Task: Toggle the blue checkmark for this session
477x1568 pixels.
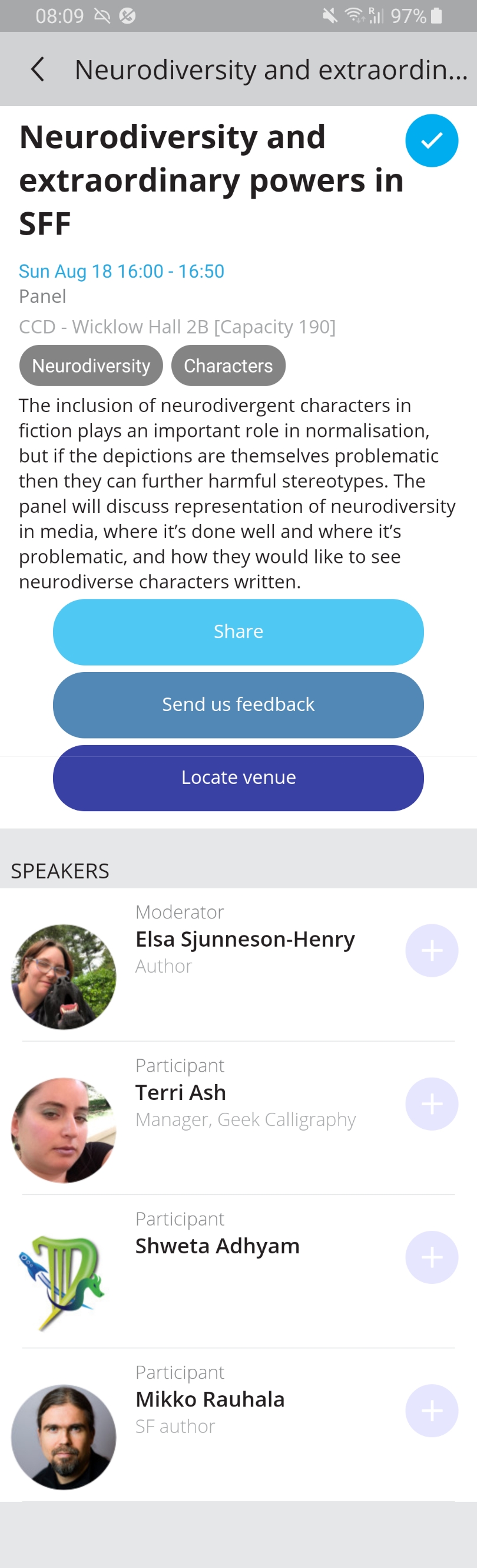Action: (x=430, y=141)
